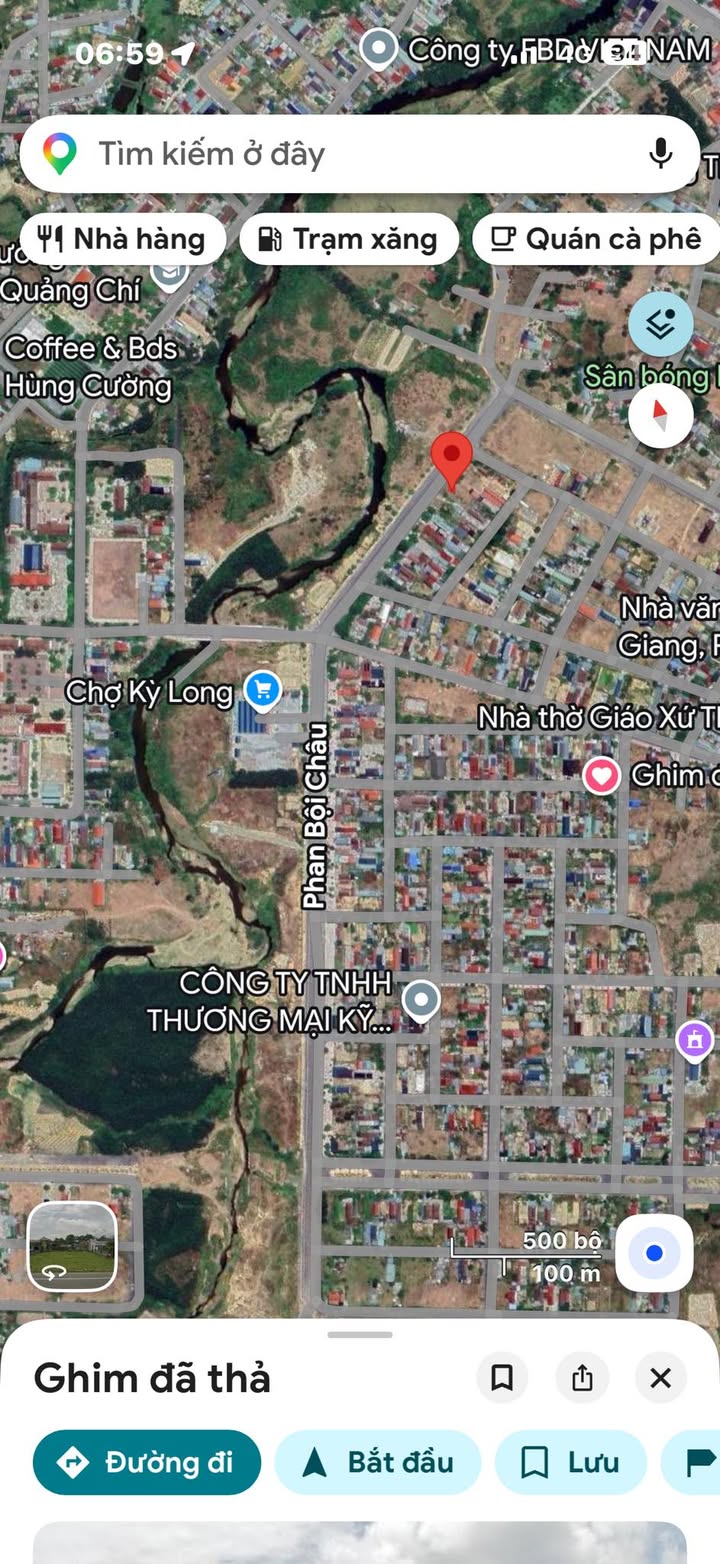Select the 'Trạm xăng' filter chip
Screen dimensions: 720x1564
click(349, 239)
